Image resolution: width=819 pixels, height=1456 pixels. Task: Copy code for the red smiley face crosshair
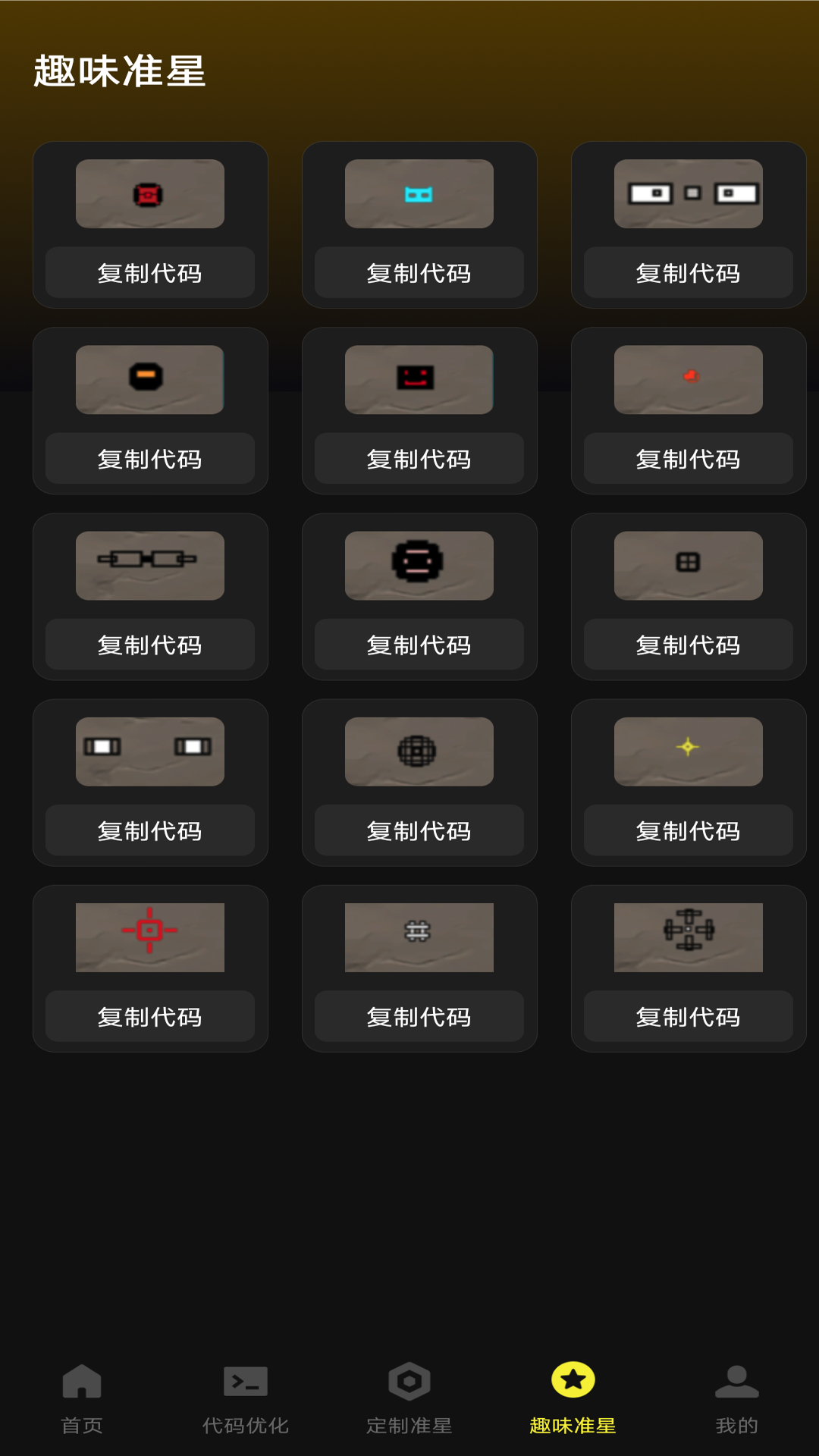(419, 459)
